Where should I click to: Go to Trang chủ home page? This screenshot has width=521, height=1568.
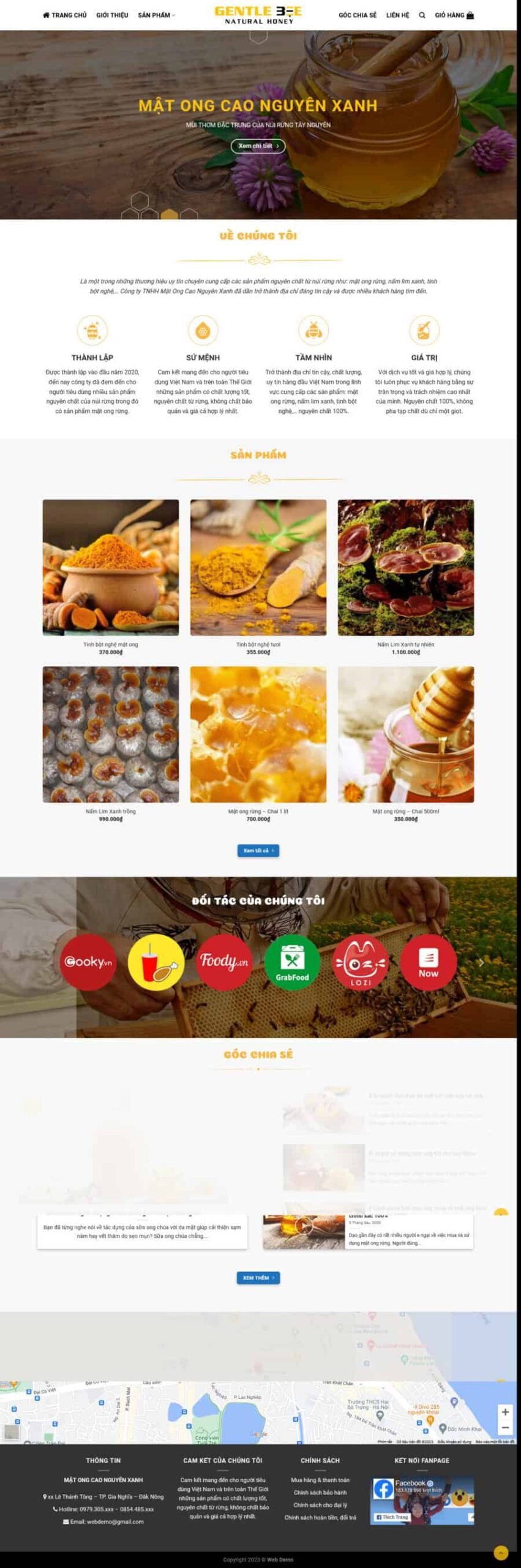(65, 15)
